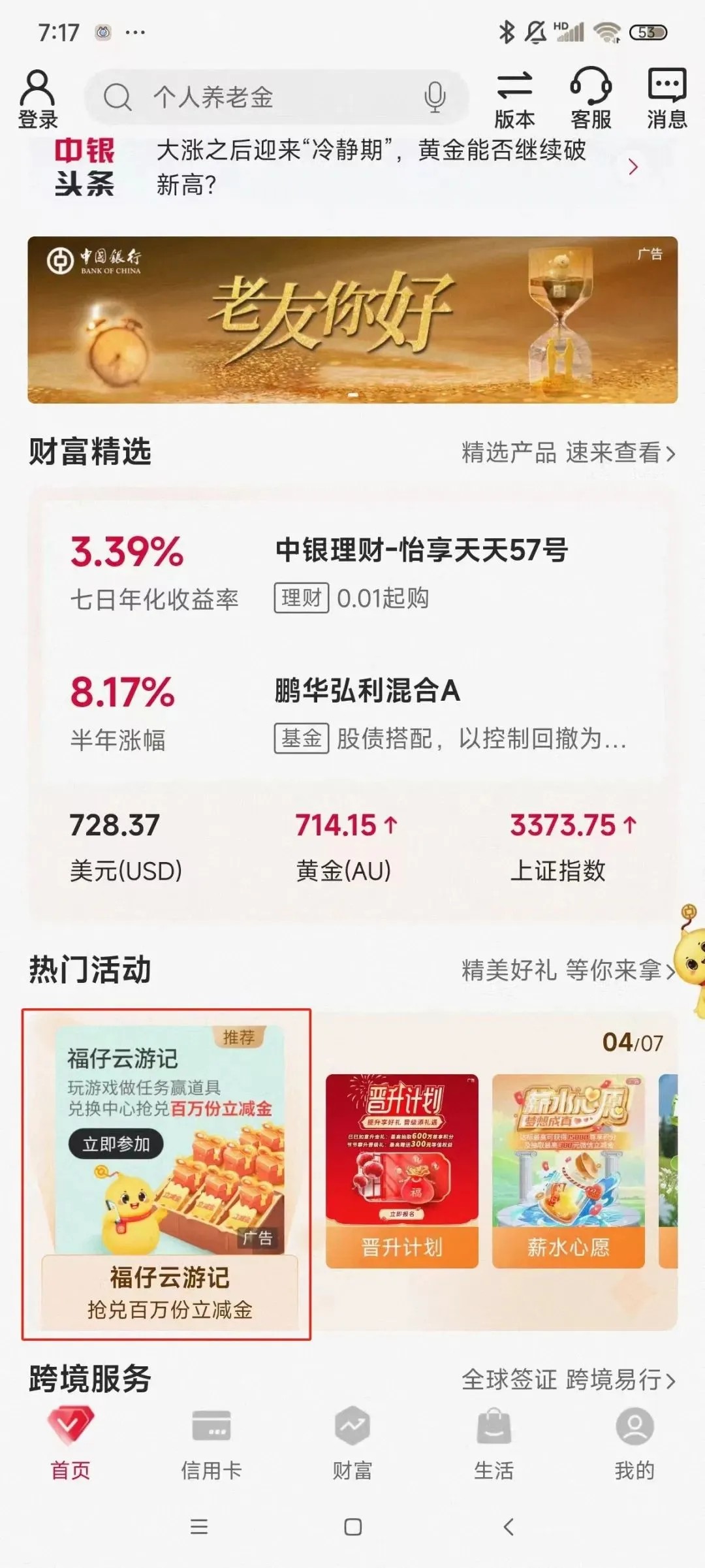This screenshot has height=1568, width=705.
Task: Open the 消息 messages inbox
Action: (666, 98)
